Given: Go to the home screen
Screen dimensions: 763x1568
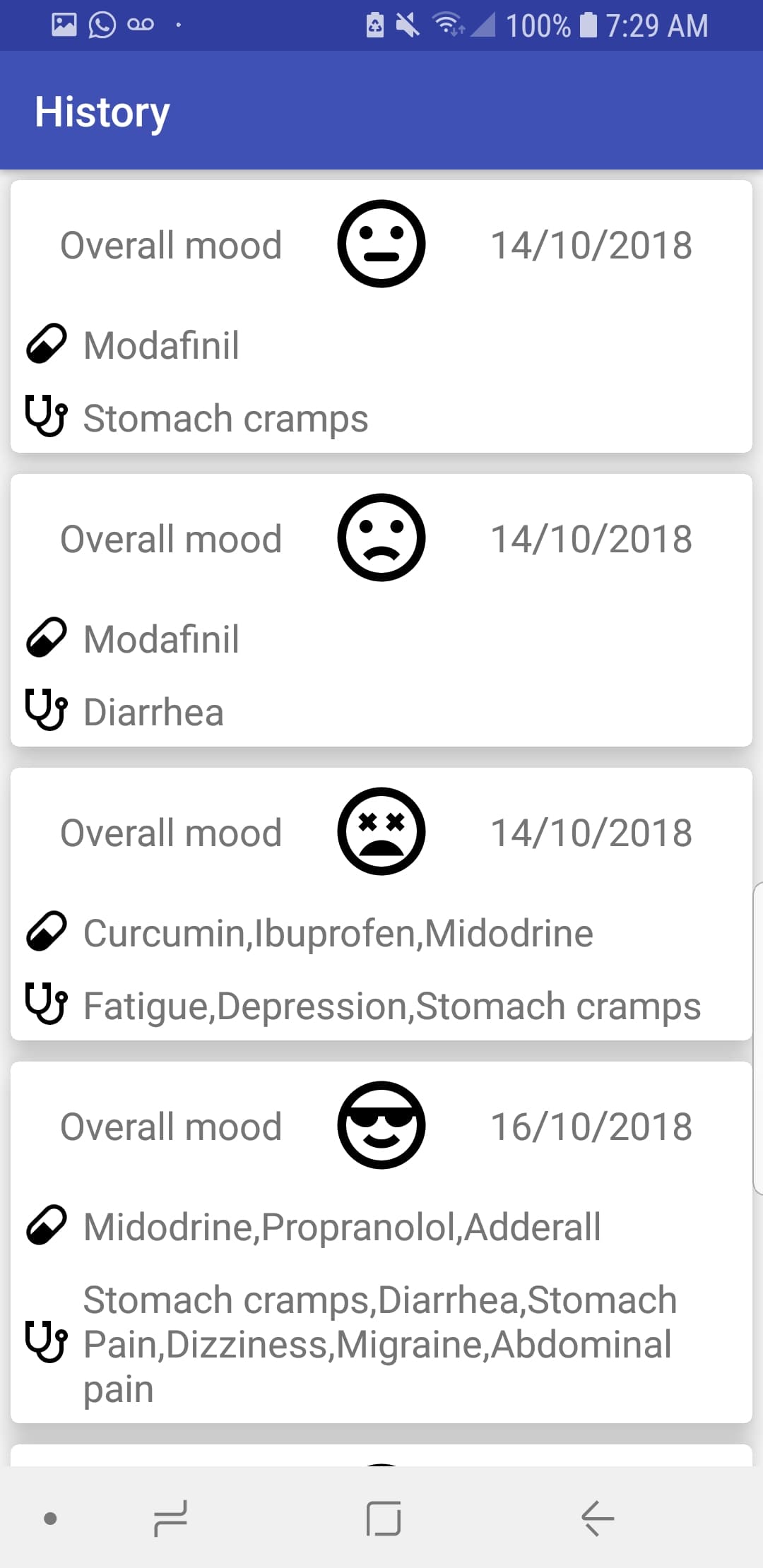Looking at the screenshot, I should tap(384, 1519).
